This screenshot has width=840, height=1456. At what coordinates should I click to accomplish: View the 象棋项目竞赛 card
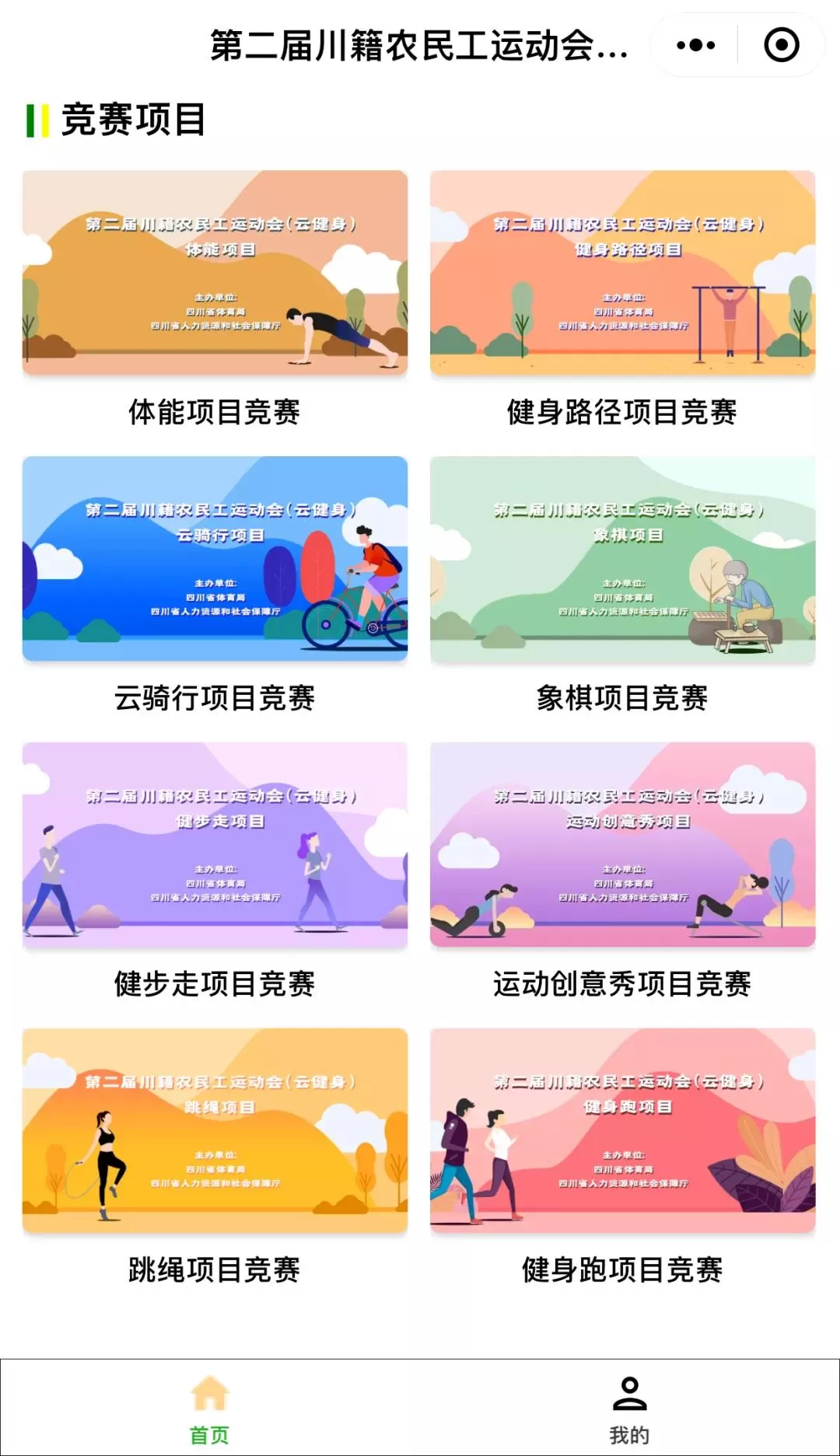(x=622, y=560)
